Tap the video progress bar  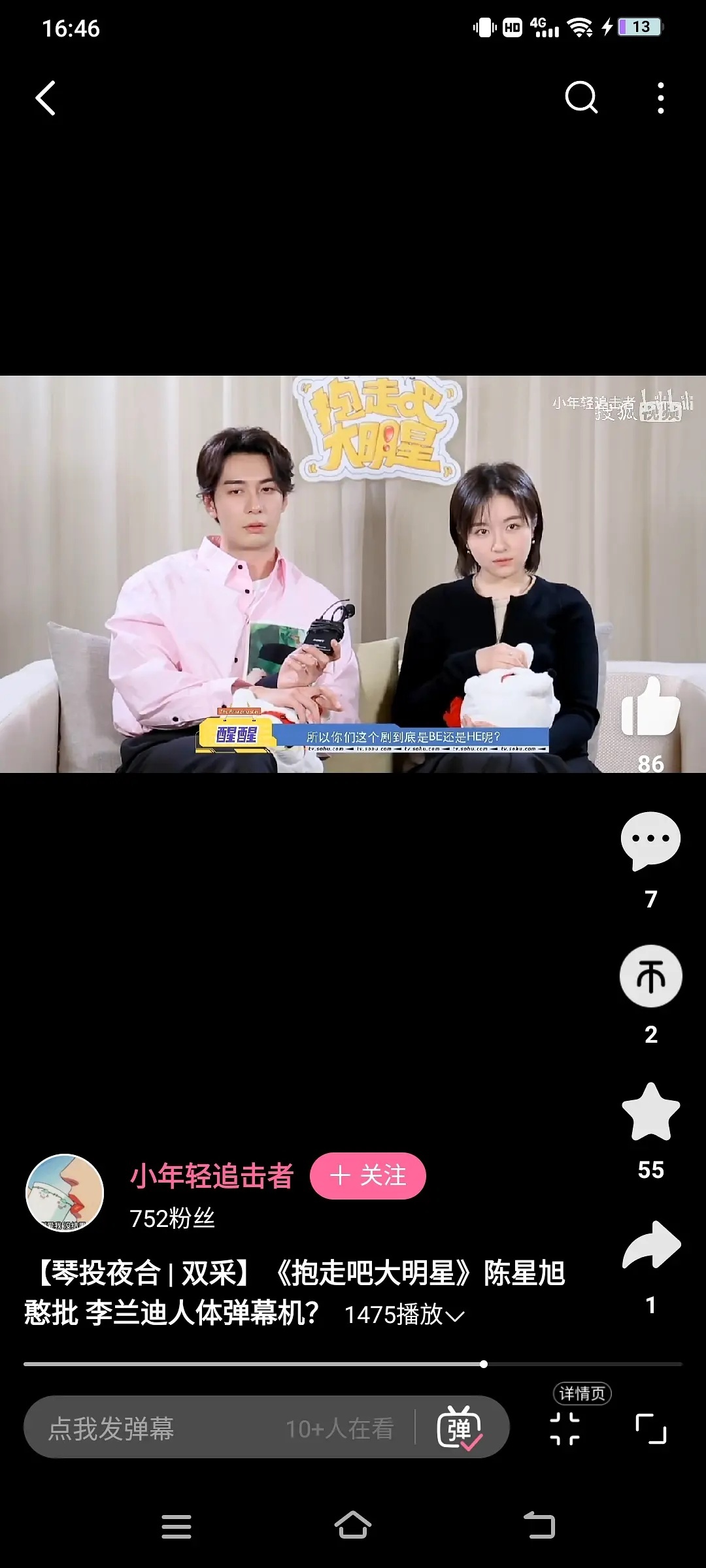pos(353,1364)
